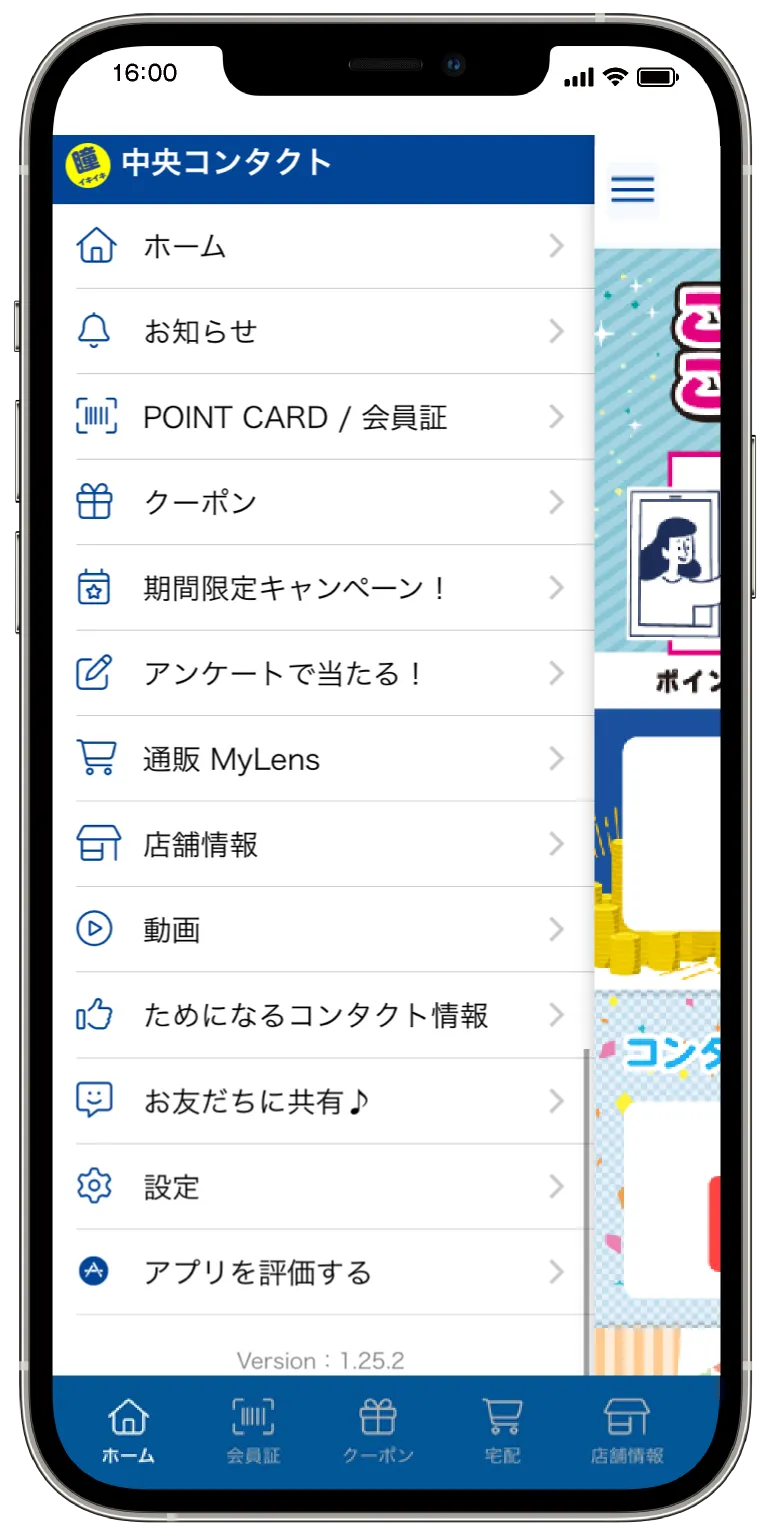Image resolution: width=768 pixels, height=1533 pixels.
Task: Expand the arrow beside アンケートで当たる！
Action: tap(557, 673)
